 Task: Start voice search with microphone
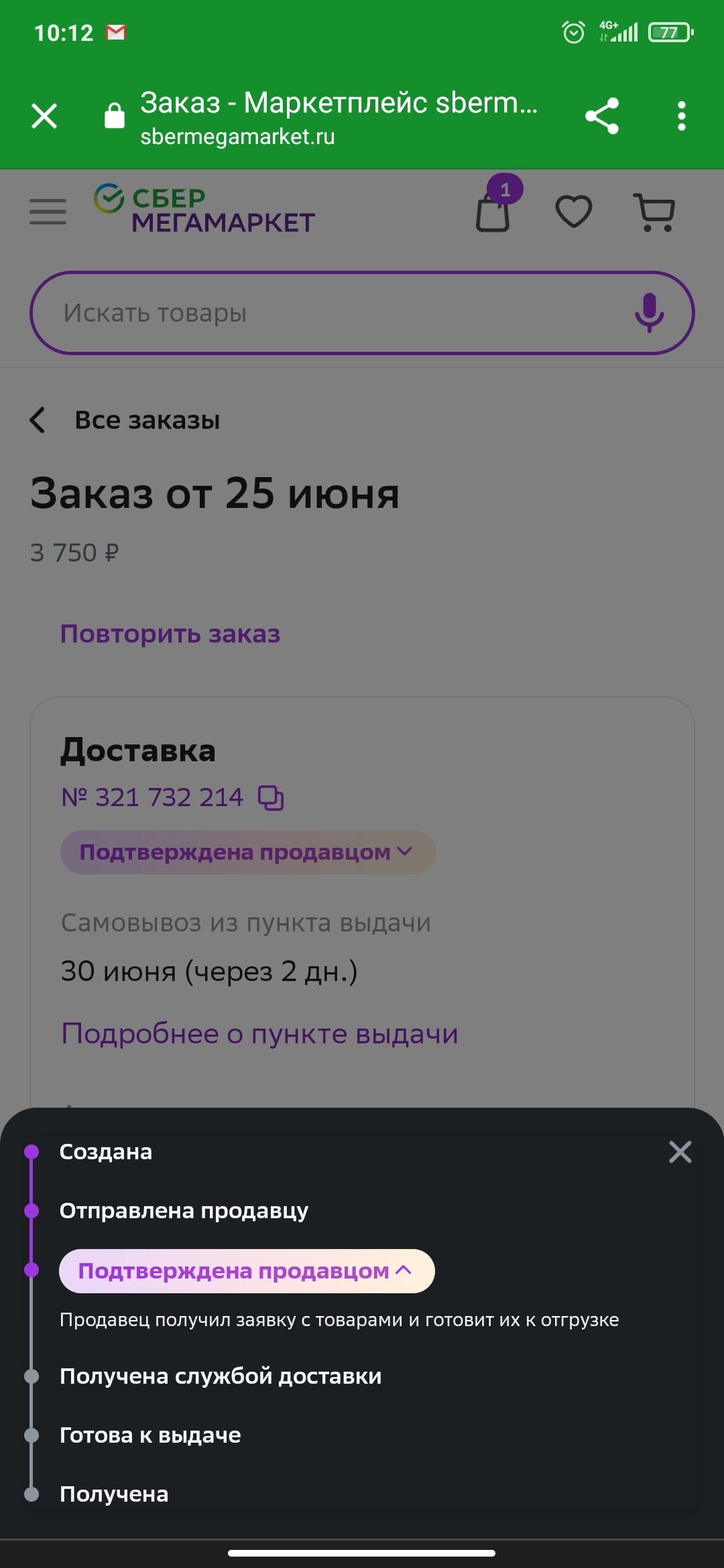pos(649,313)
